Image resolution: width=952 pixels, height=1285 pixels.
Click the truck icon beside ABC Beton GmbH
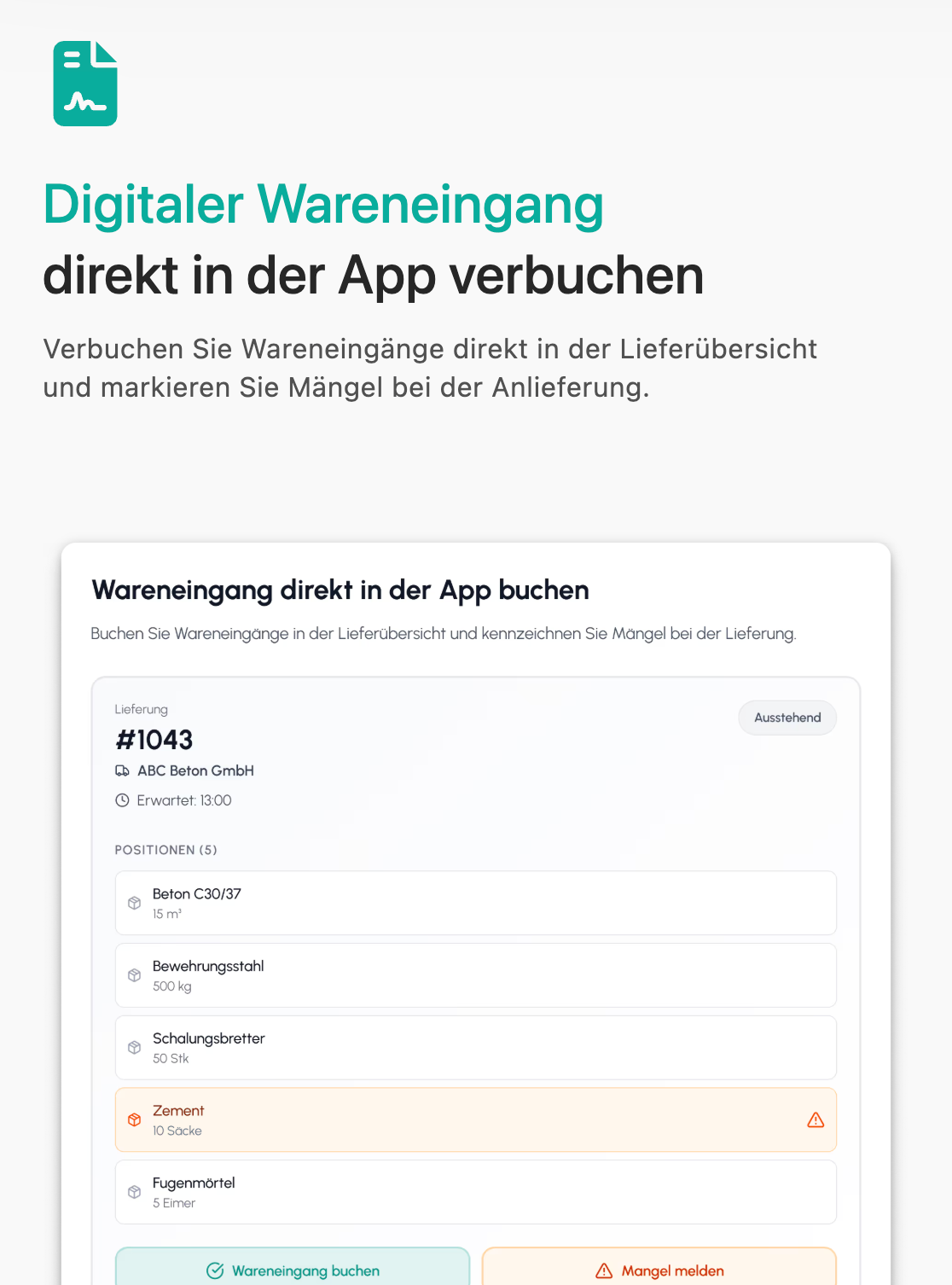[x=122, y=770]
